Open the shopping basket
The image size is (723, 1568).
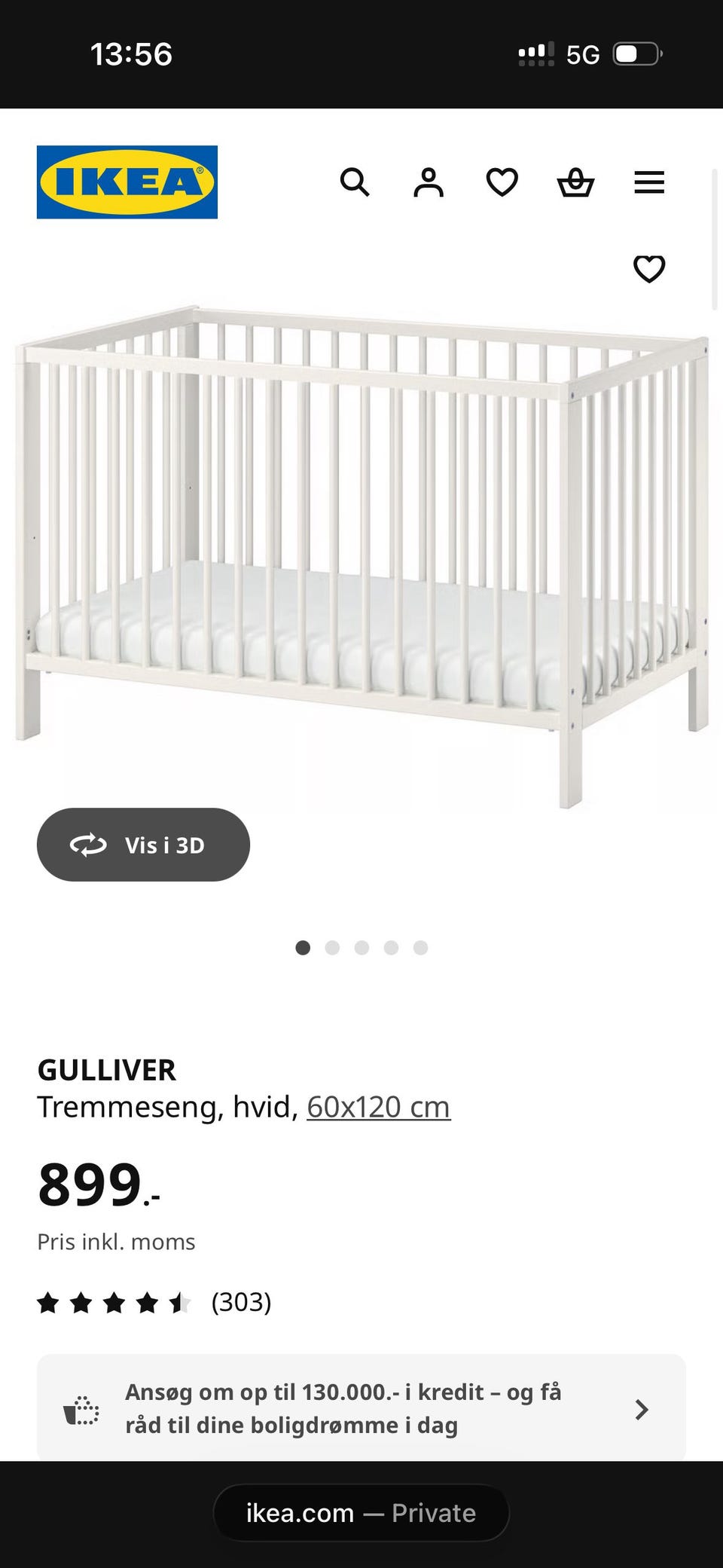(x=575, y=182)
